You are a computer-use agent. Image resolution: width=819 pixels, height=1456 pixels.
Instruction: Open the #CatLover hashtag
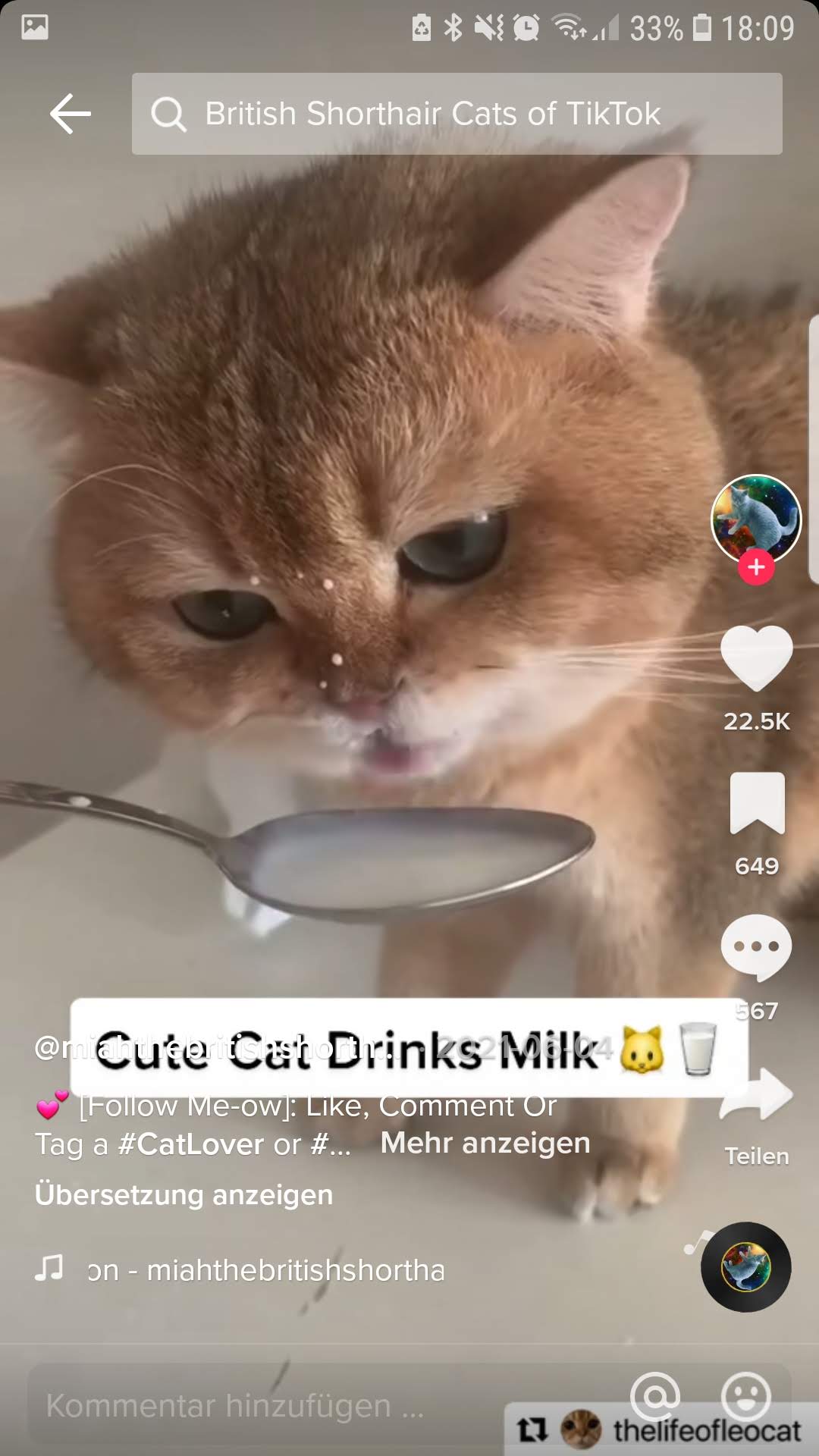[190, 1144]
